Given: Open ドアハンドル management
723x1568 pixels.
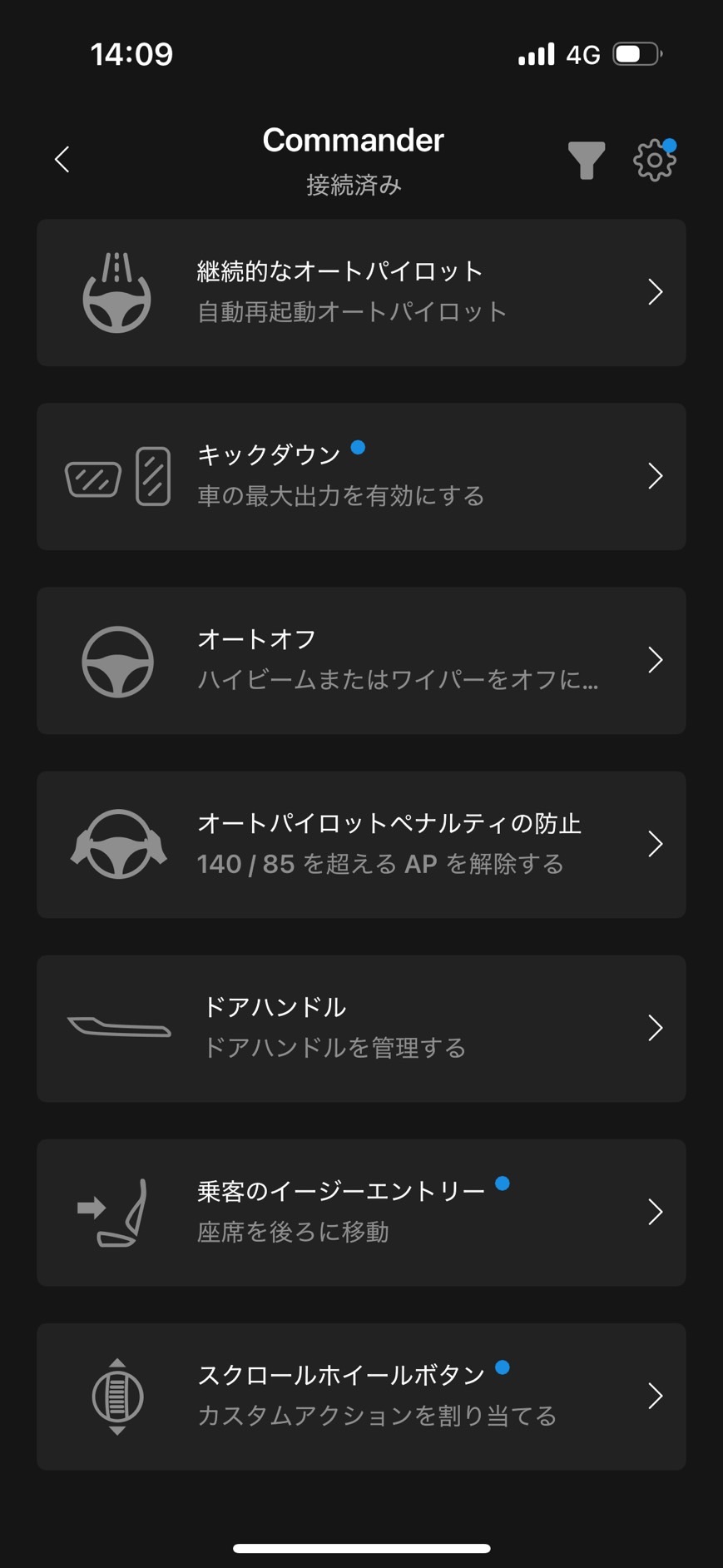Looking at the screenshot, I should [361, 1028].
